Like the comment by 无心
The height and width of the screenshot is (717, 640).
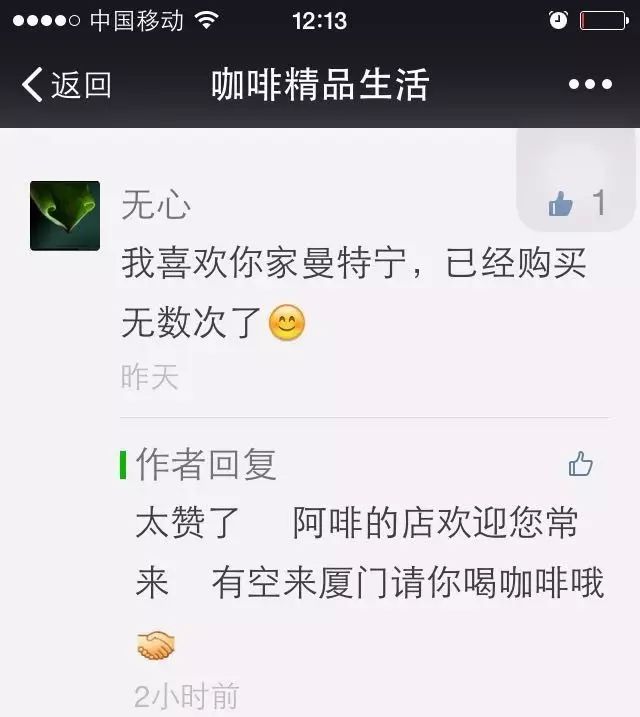562,205
